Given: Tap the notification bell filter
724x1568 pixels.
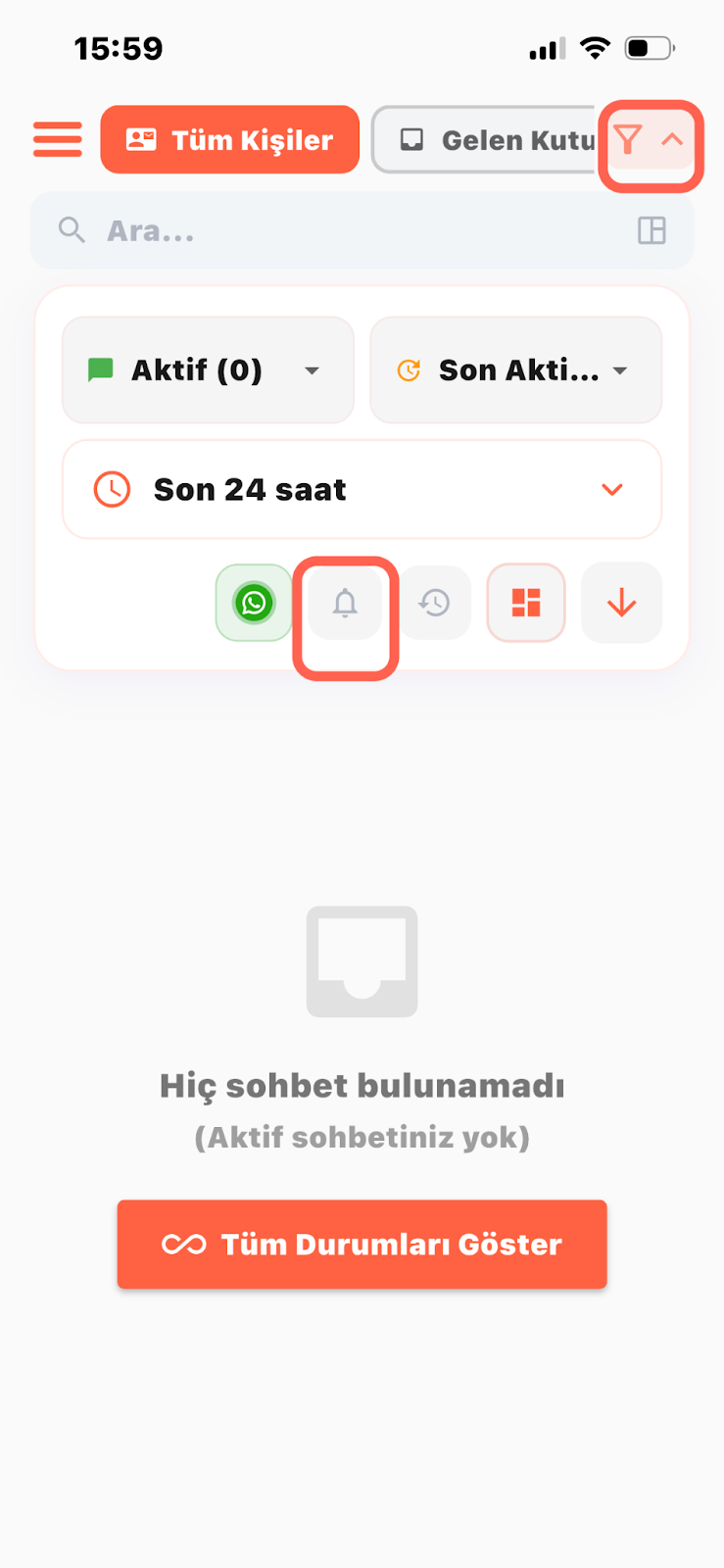Looking at the screenshot, I should point(345,603).
